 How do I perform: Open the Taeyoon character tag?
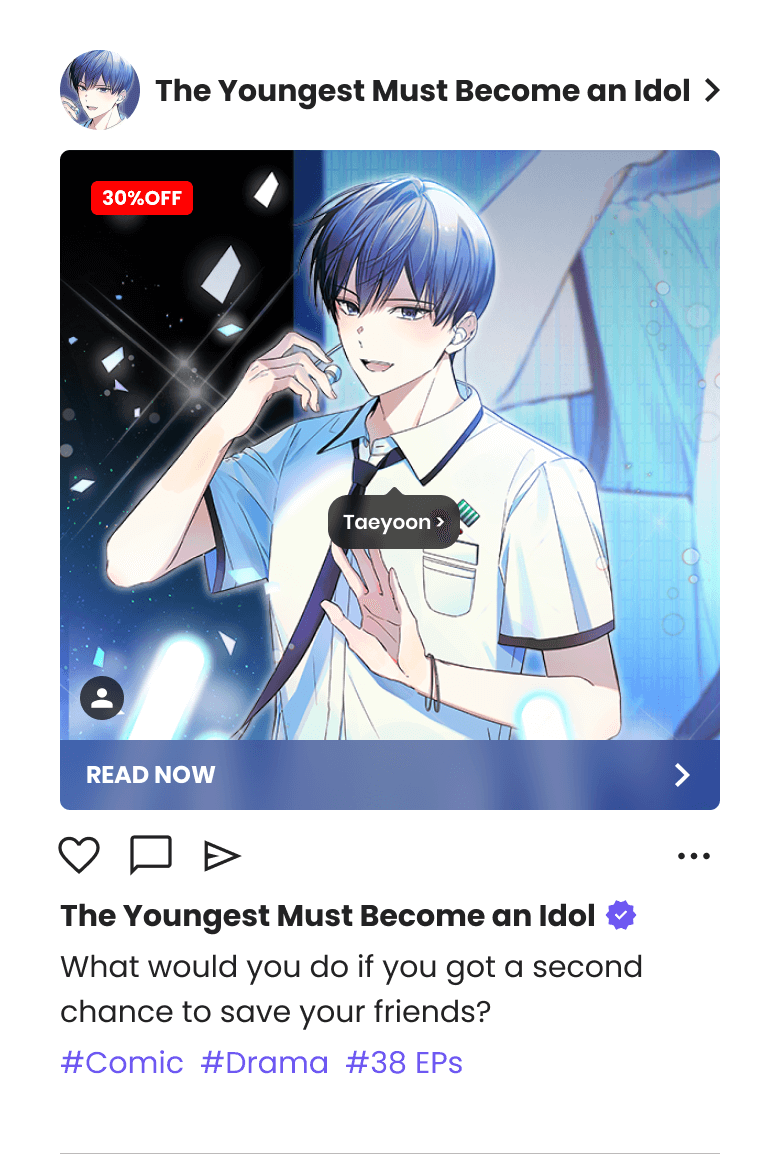point(394,522)
